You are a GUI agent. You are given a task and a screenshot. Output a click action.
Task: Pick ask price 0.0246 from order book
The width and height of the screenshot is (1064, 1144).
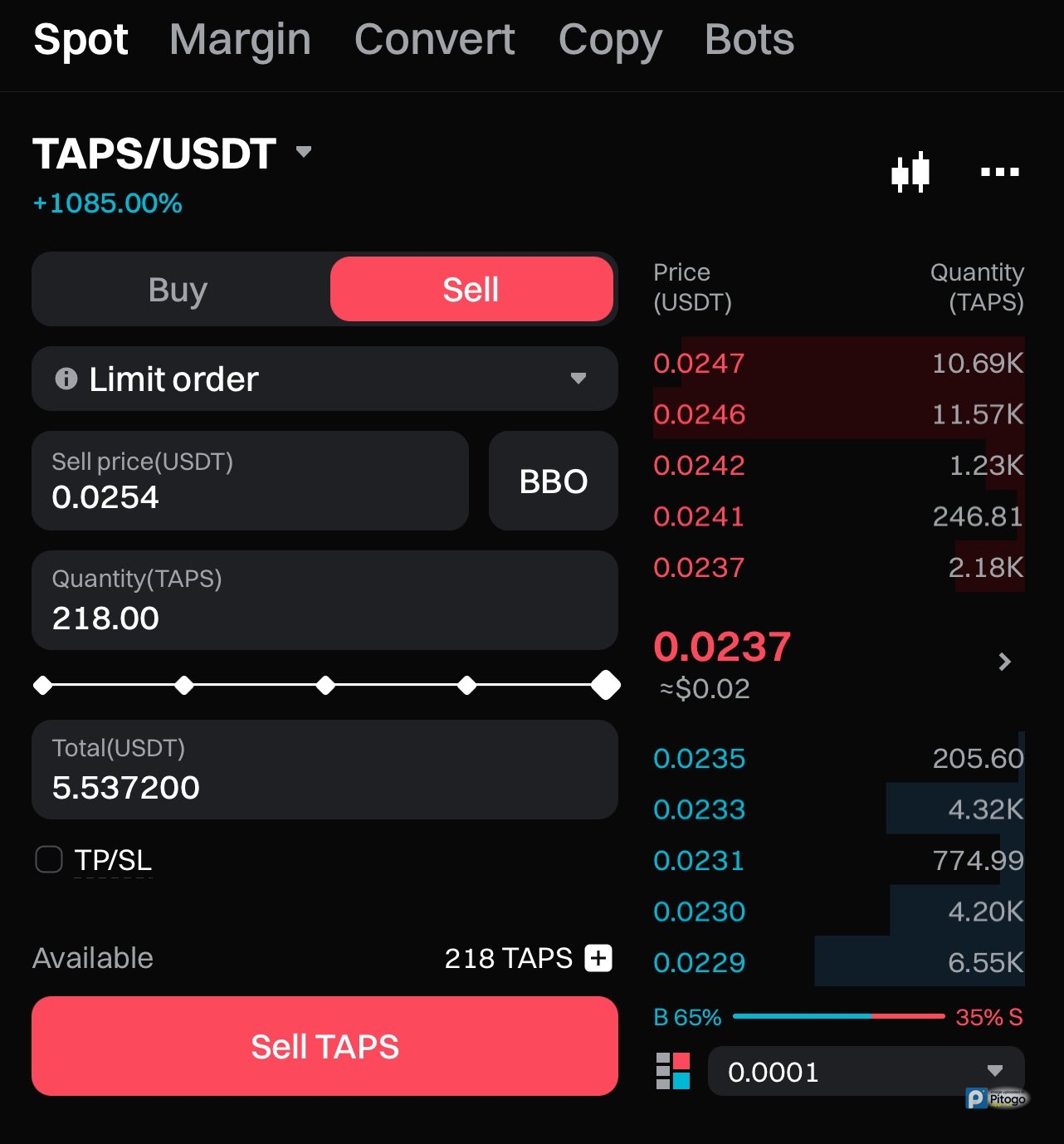point(700,414)
